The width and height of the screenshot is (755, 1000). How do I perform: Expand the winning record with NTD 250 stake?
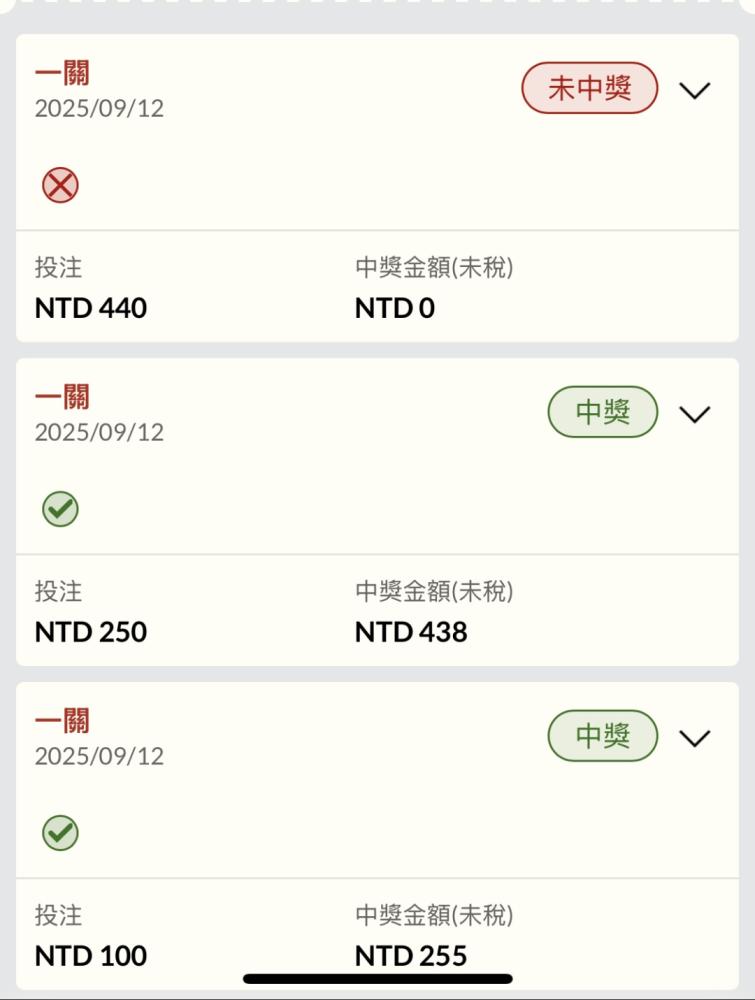point(694,414)
